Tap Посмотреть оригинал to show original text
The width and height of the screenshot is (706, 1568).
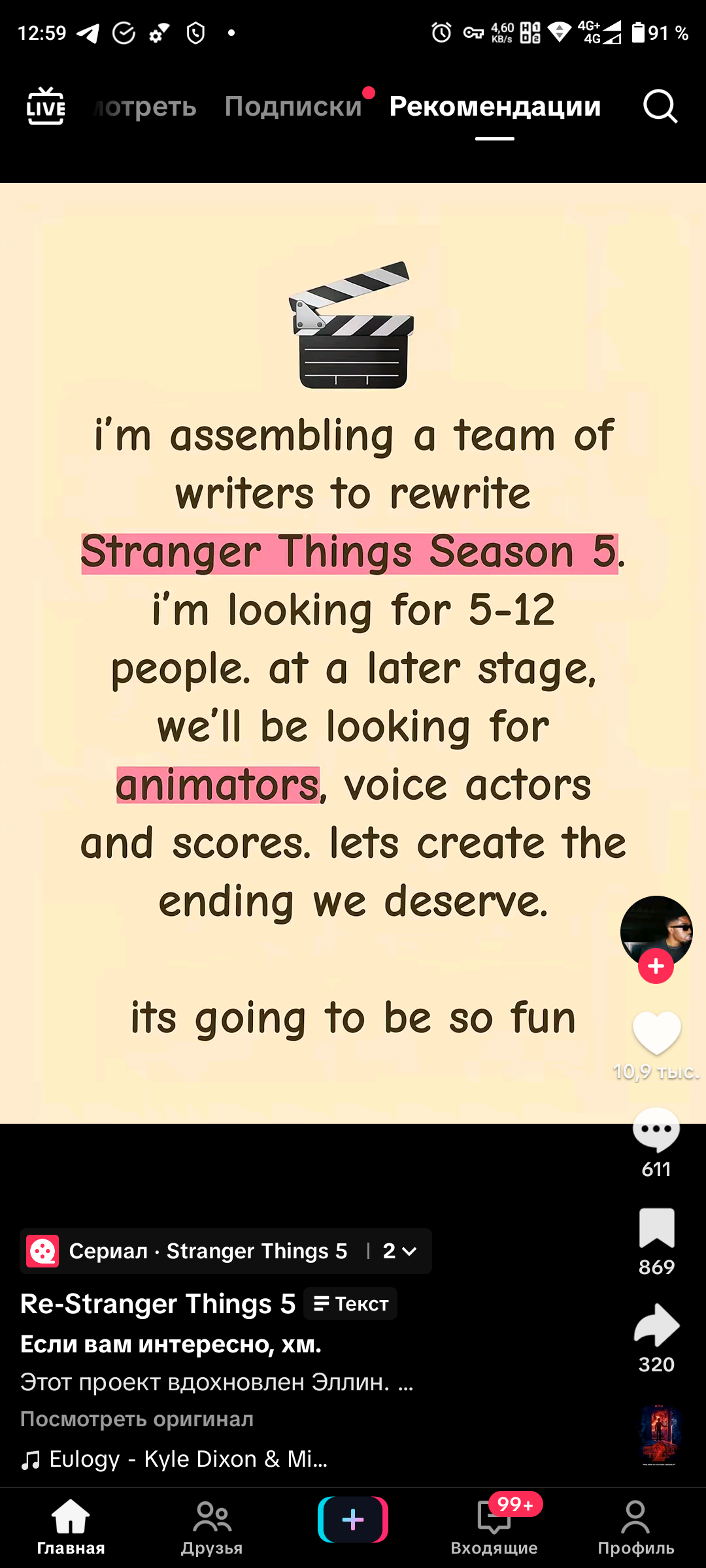tap(137, 1419)
